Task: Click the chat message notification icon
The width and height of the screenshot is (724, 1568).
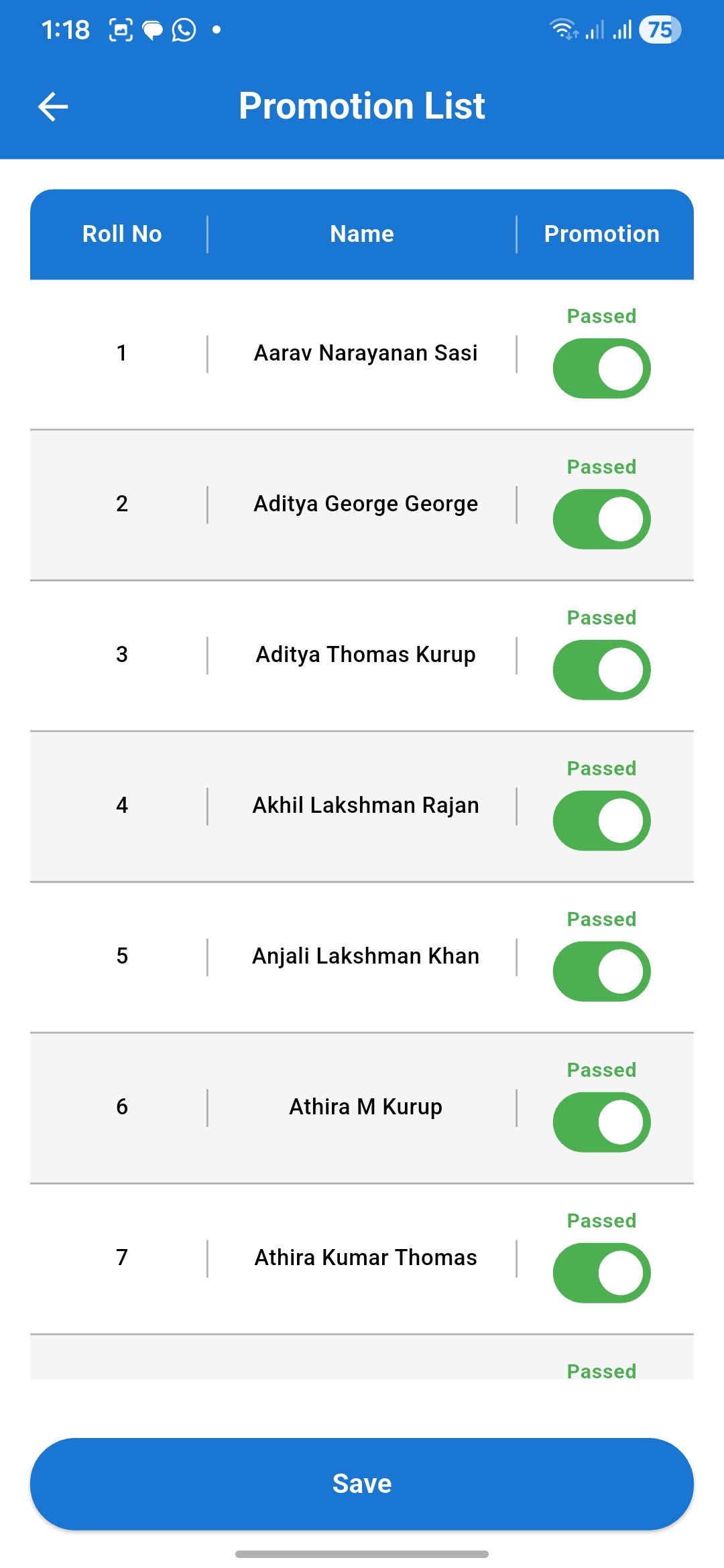Action: pos(153,29)
